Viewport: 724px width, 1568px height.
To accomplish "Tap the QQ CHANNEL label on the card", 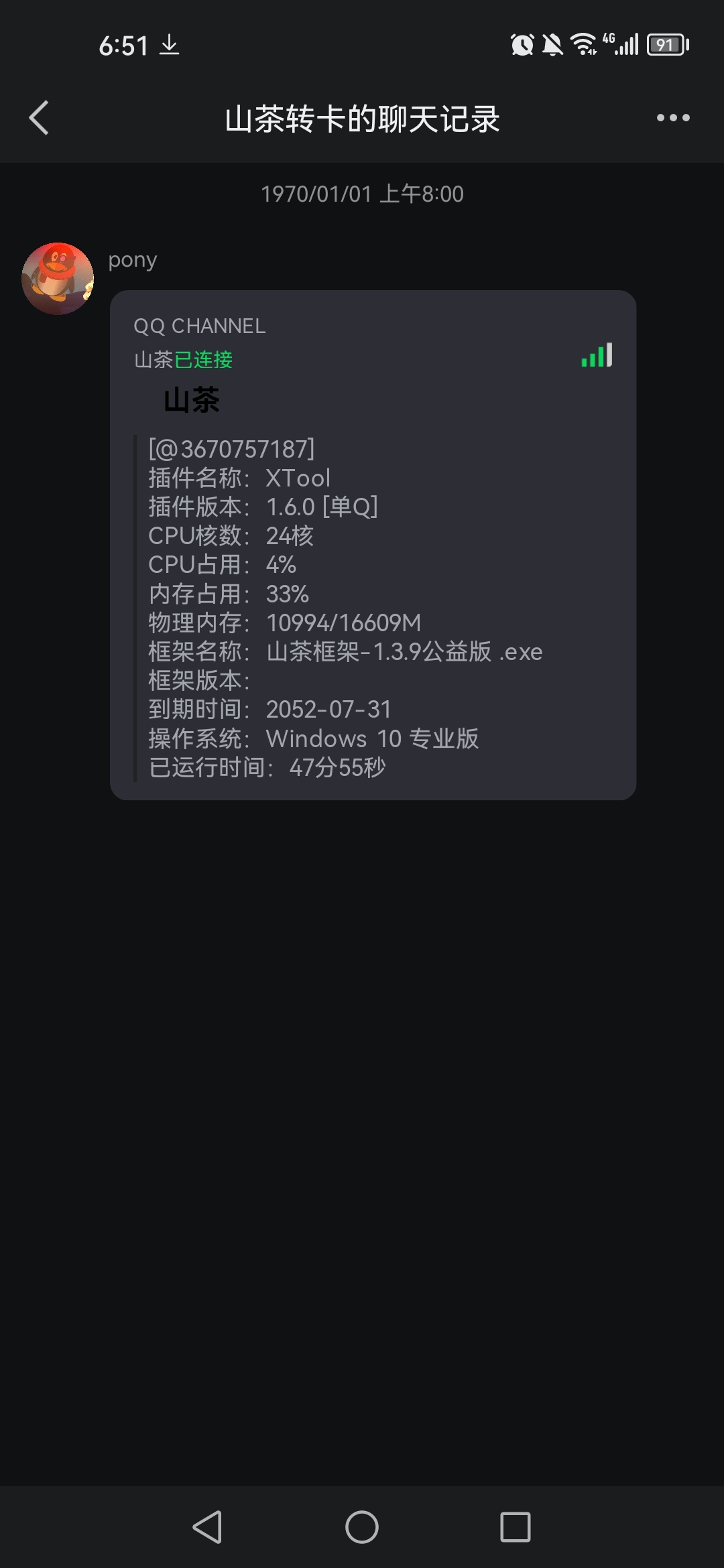I will point(199,326).
